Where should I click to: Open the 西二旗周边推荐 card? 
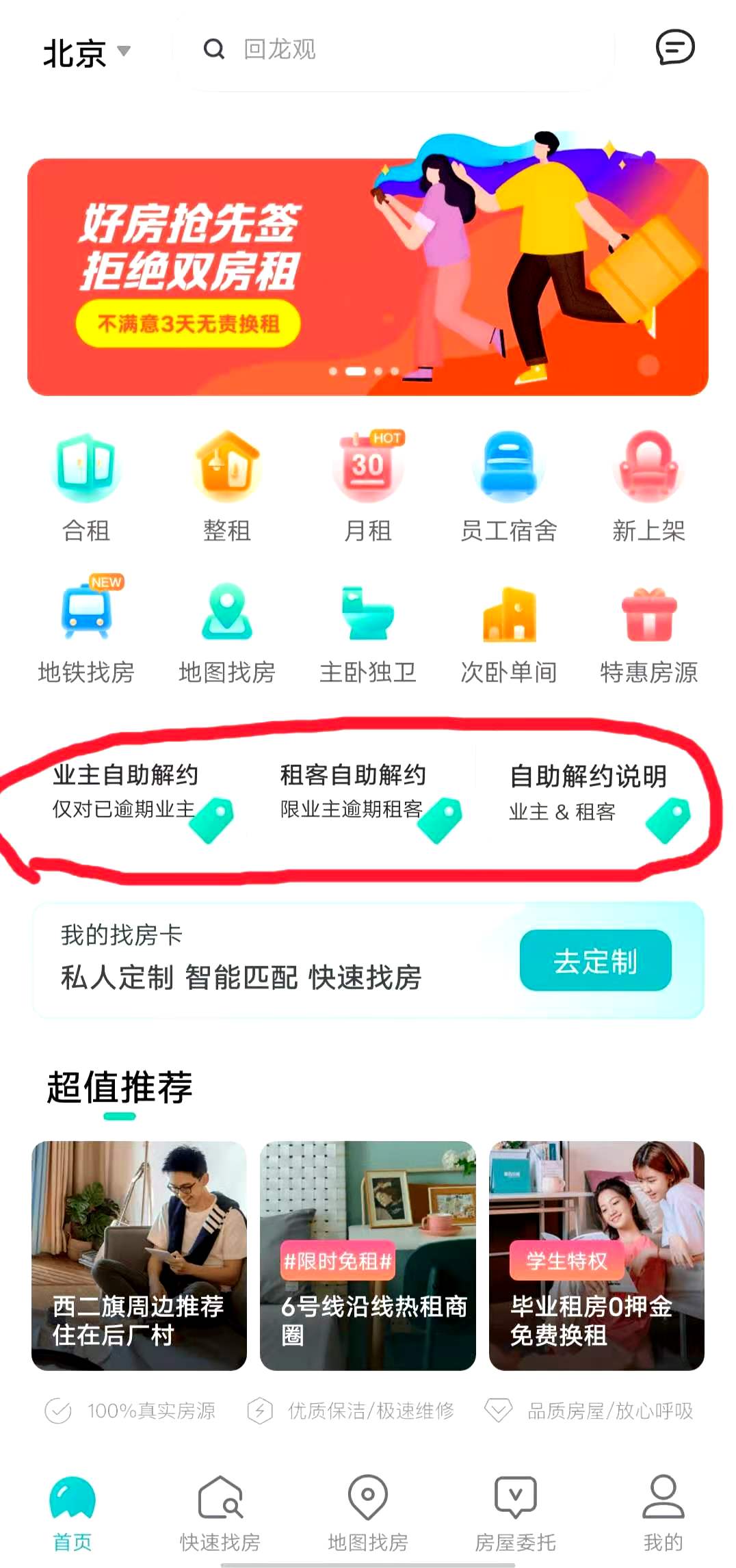(x=139, y=1255)
